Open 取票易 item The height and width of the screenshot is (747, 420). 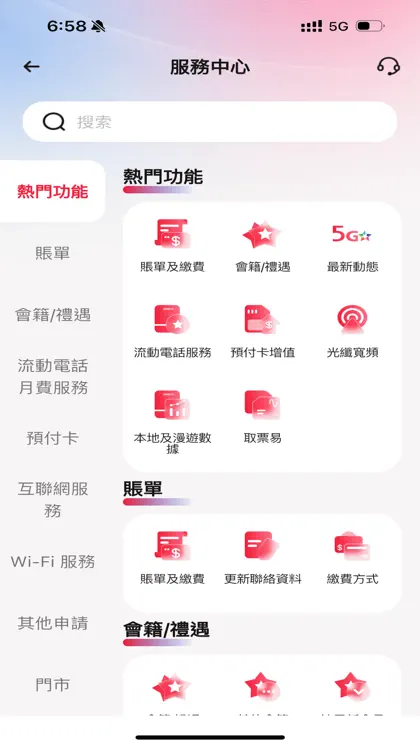[x=263, y=417]
